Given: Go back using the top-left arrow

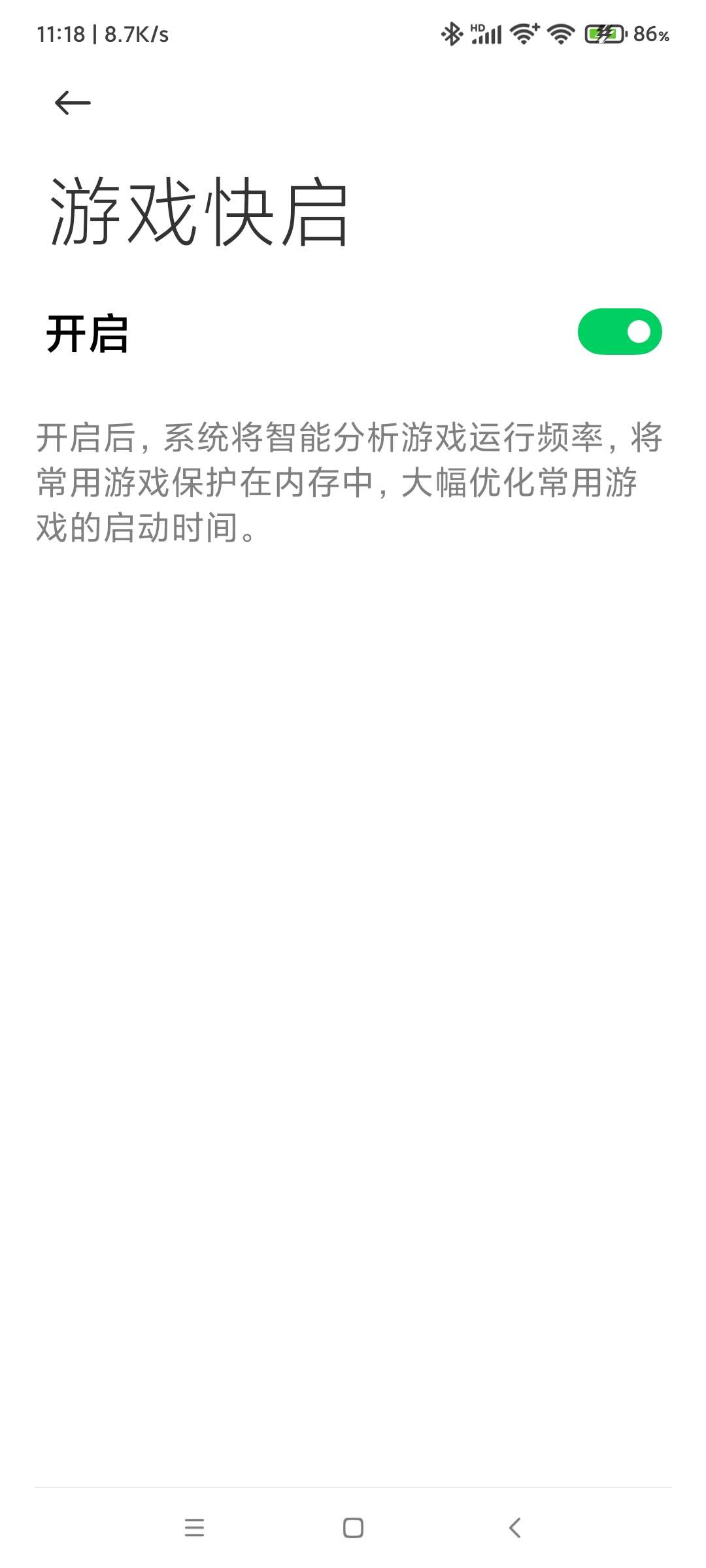Looking at the screenshot, I should coord(73,103).
